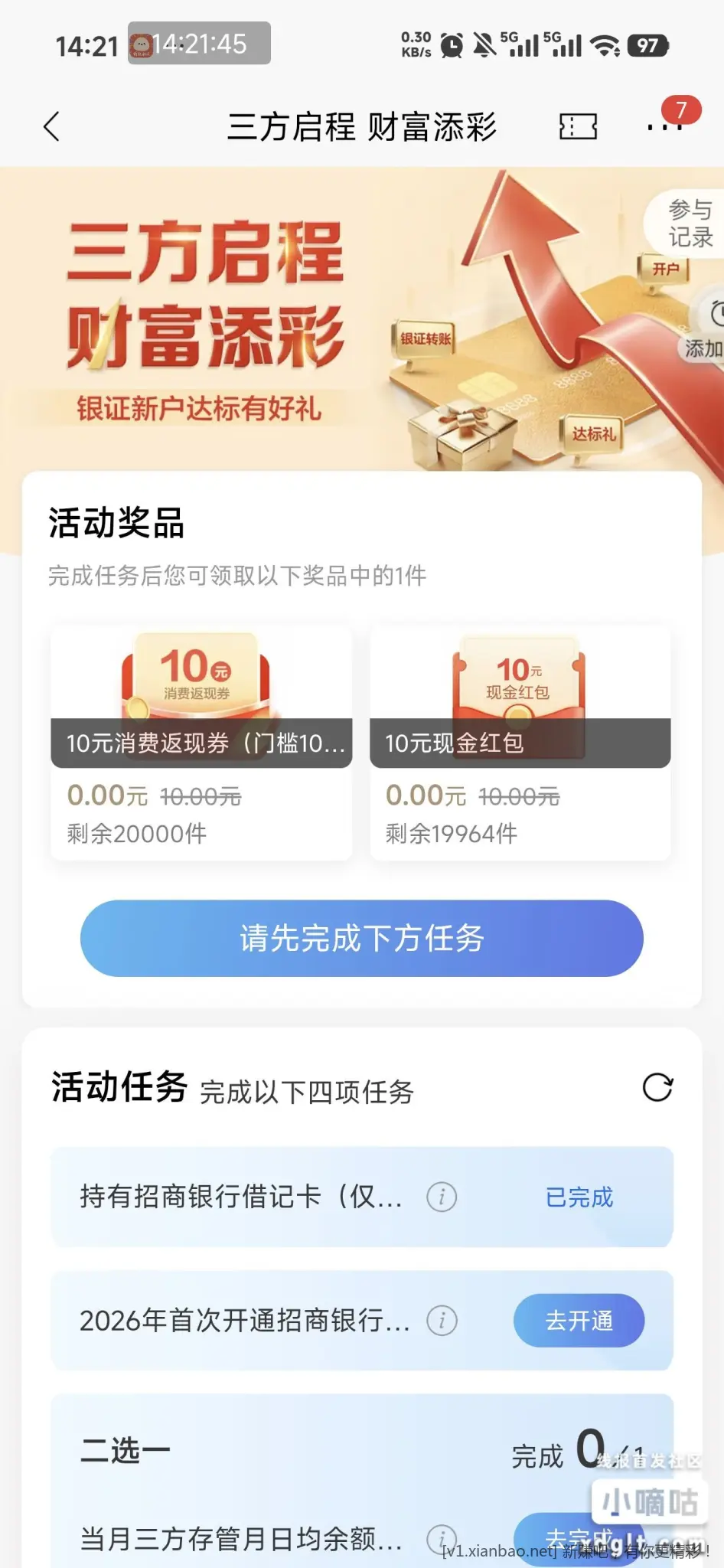Refresh the 活动任务 task list

(x=657, y=1087)
